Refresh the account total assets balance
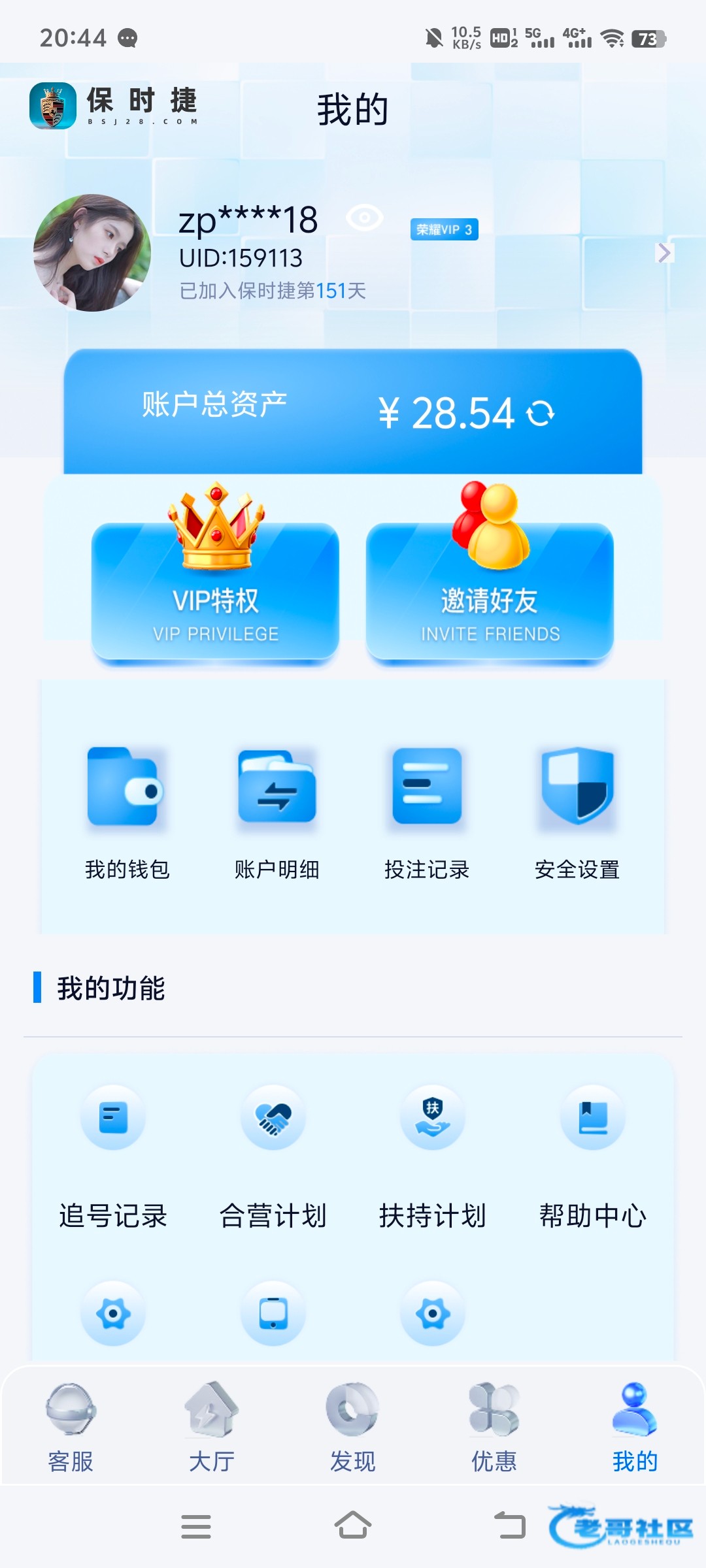Screen dimensions: 706x1568 click(x=541, y=413)
